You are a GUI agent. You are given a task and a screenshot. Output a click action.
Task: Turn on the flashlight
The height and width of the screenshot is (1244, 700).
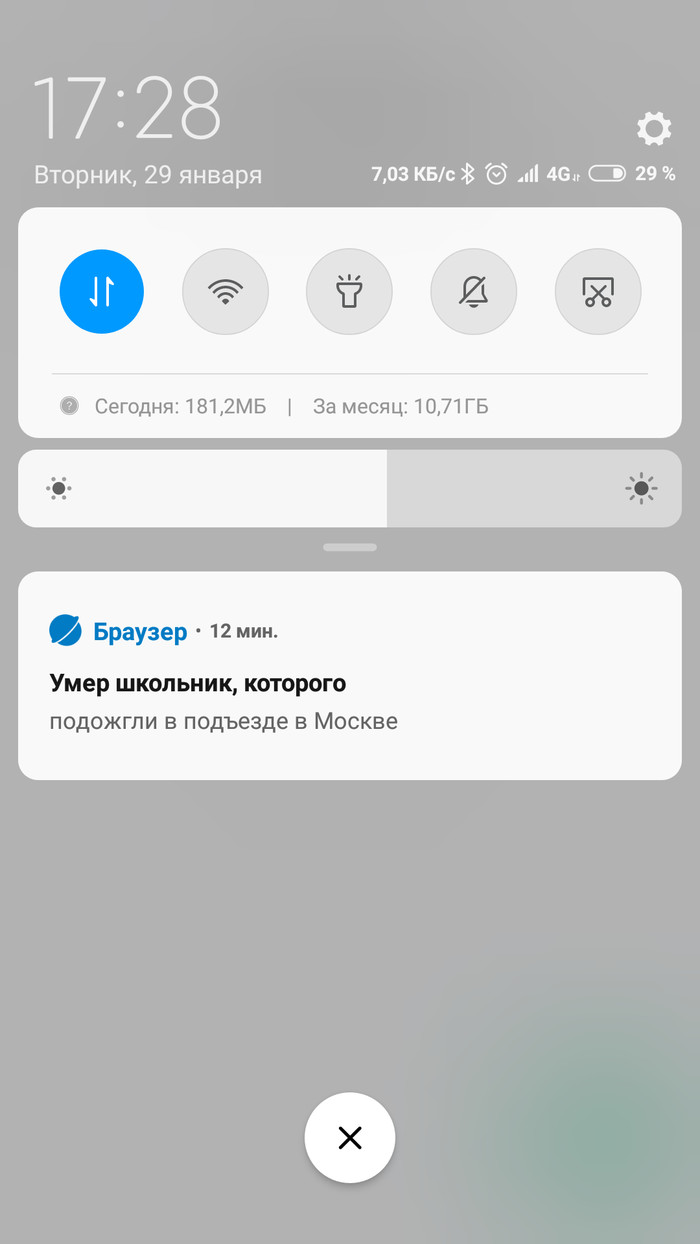349,291
